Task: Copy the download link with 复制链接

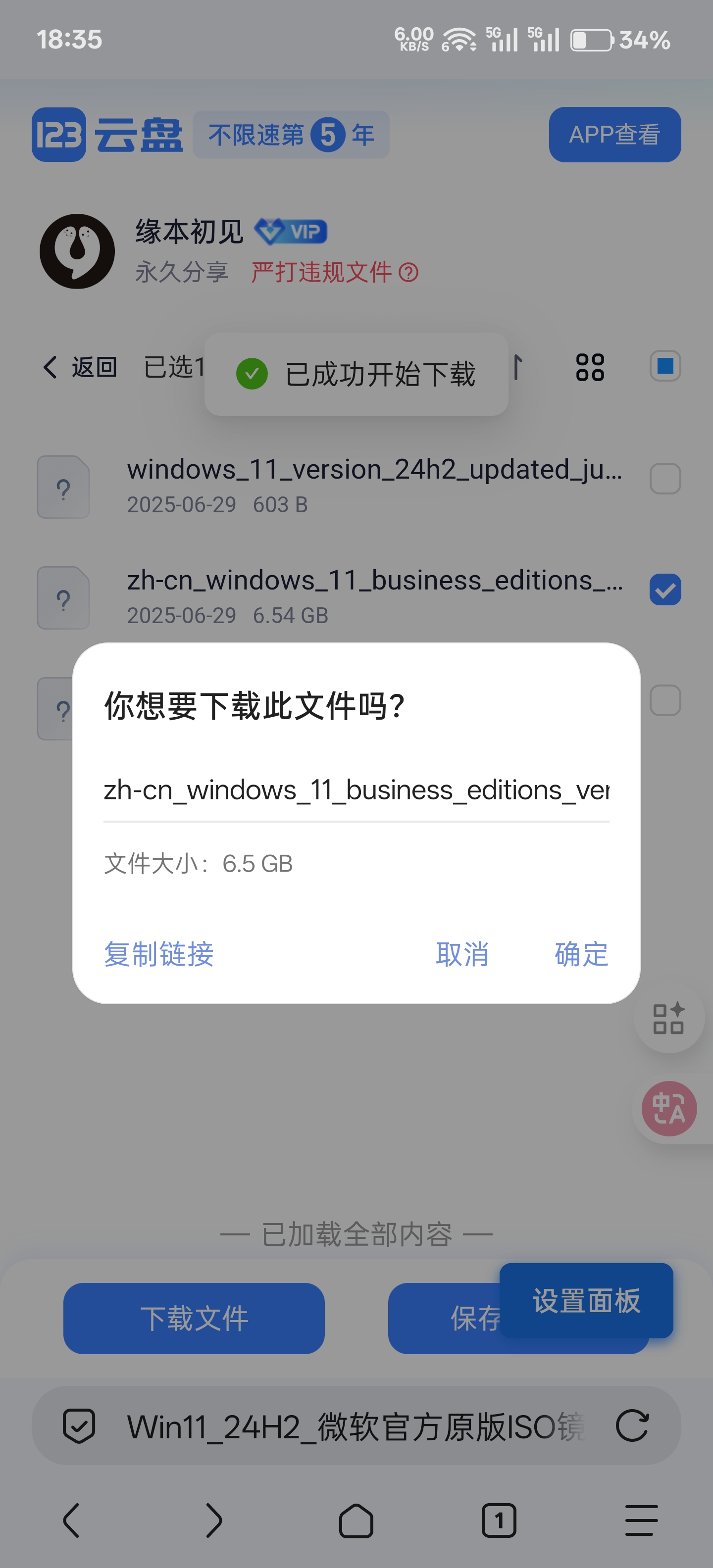Action: coord(159,954)
